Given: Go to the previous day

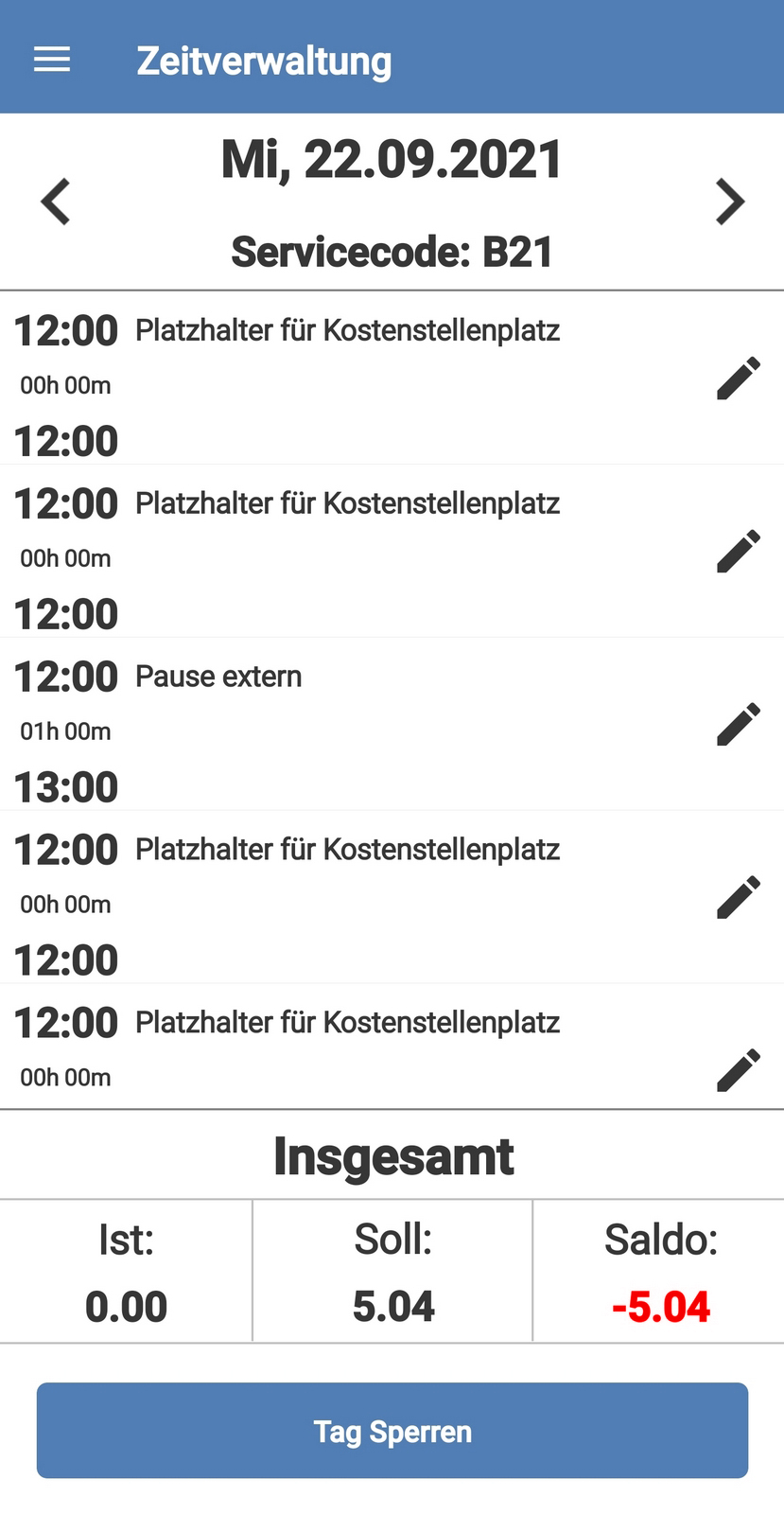Looking at the screenshot, I should pyautogui.click(x=56, y=202).
